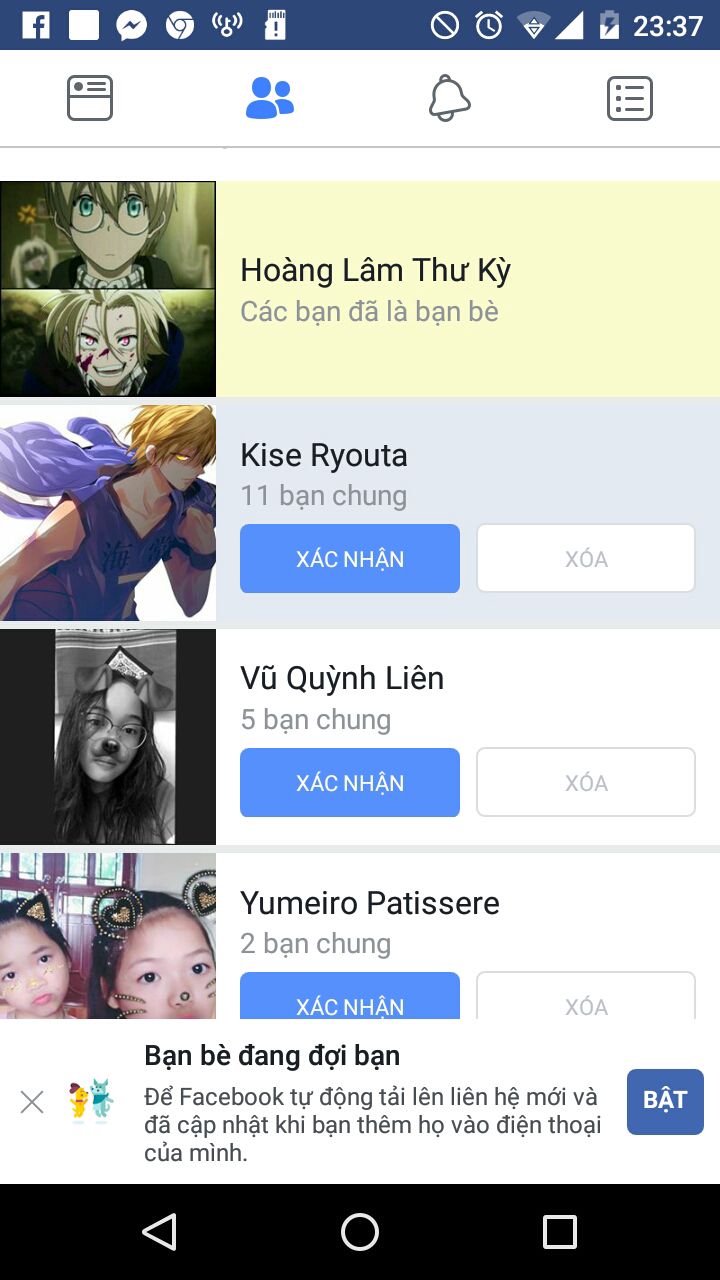Go back using the system back button
Viewport: 720px width, 1280px height.
tap(160, 1232)
